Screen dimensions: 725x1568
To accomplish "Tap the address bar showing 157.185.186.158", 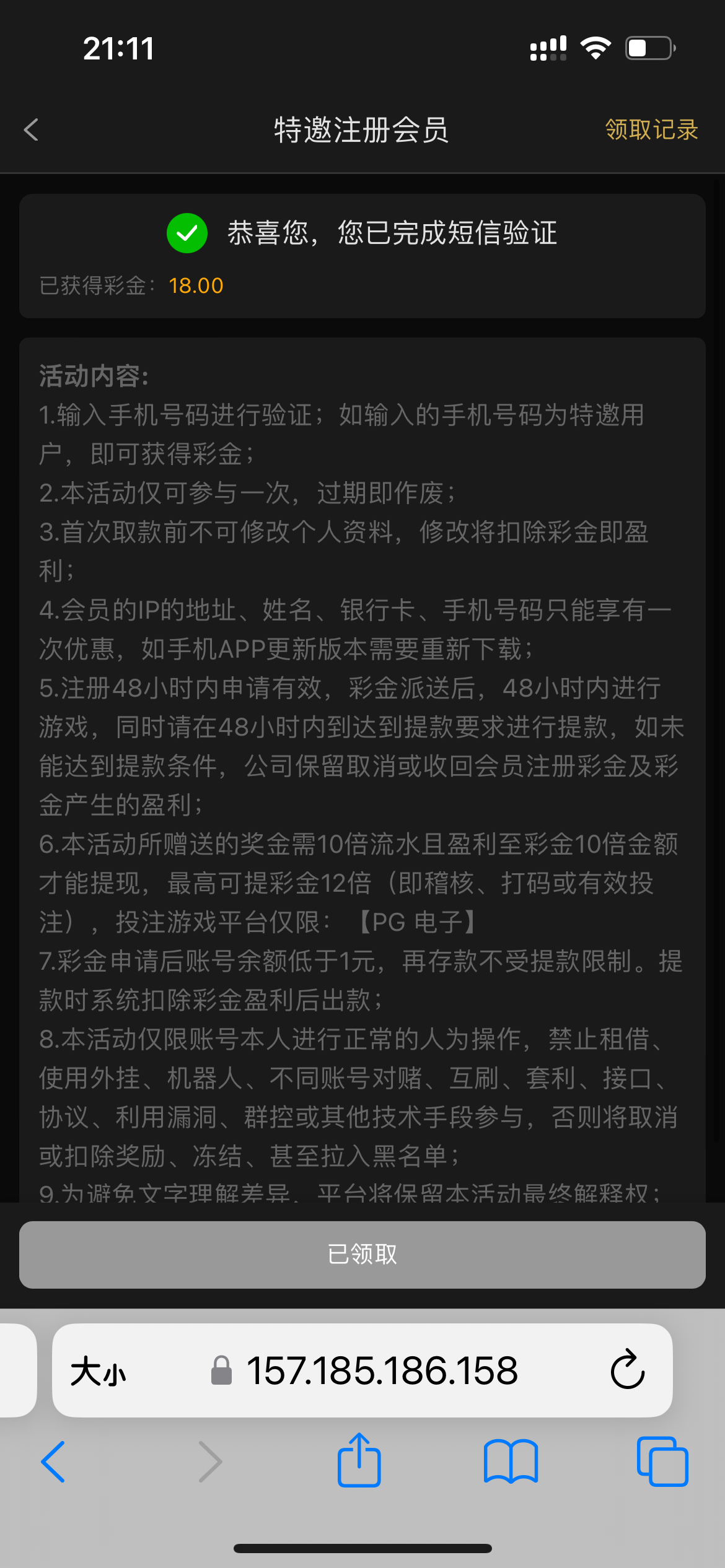I will tap(382, 1371).
